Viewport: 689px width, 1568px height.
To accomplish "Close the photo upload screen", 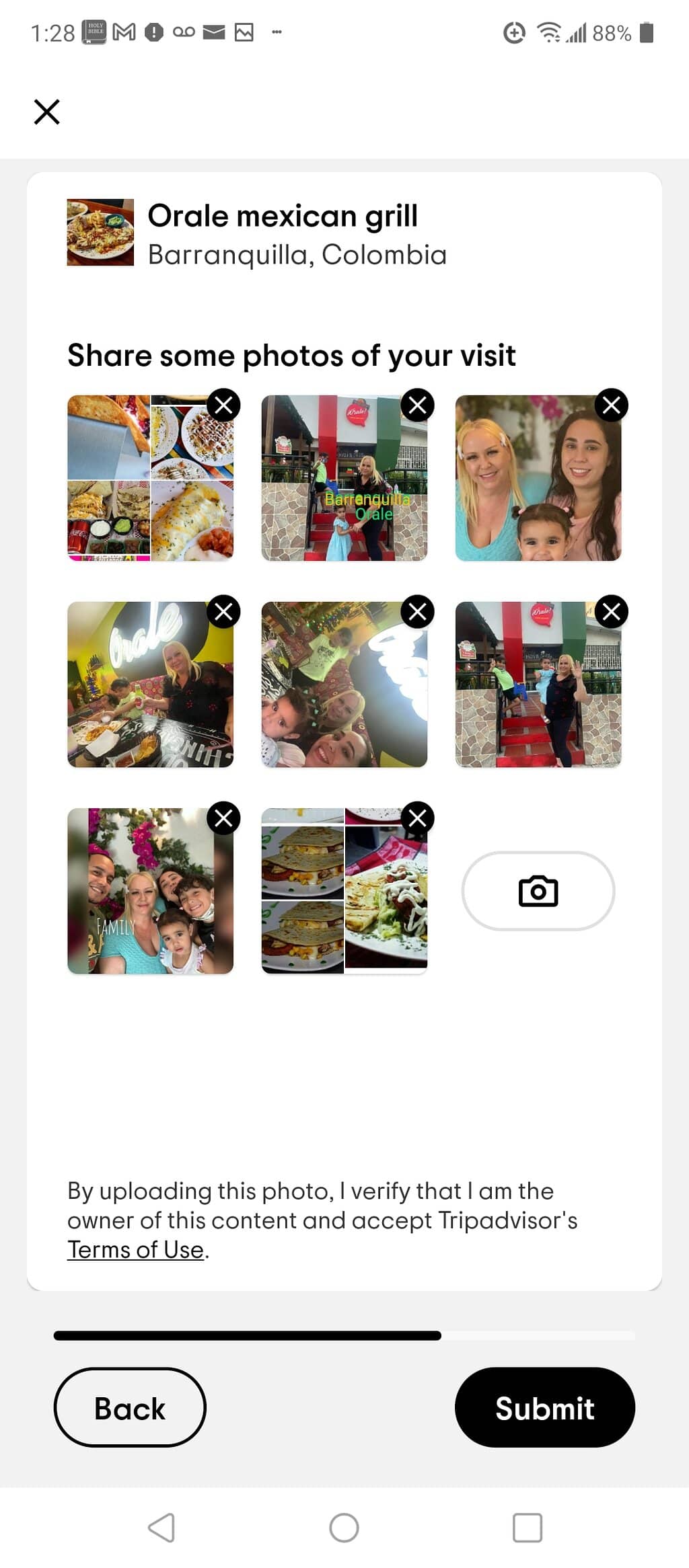I will click(x=46, y=112).
